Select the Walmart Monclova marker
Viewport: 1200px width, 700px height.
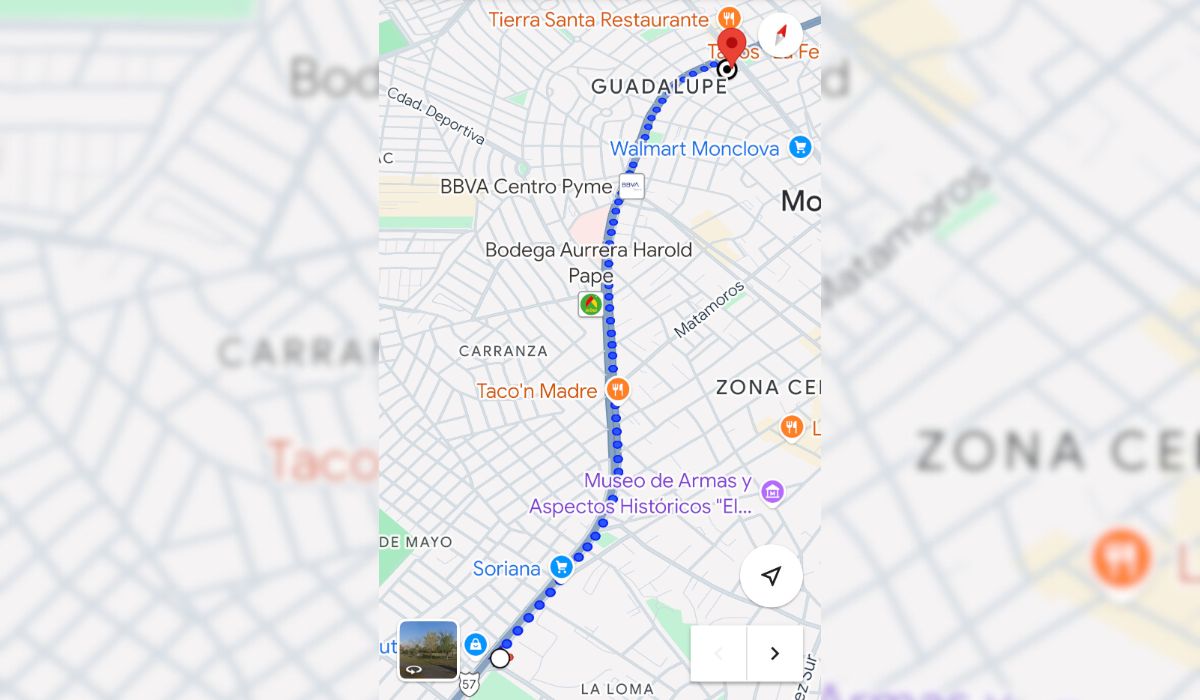click(799, 149)
